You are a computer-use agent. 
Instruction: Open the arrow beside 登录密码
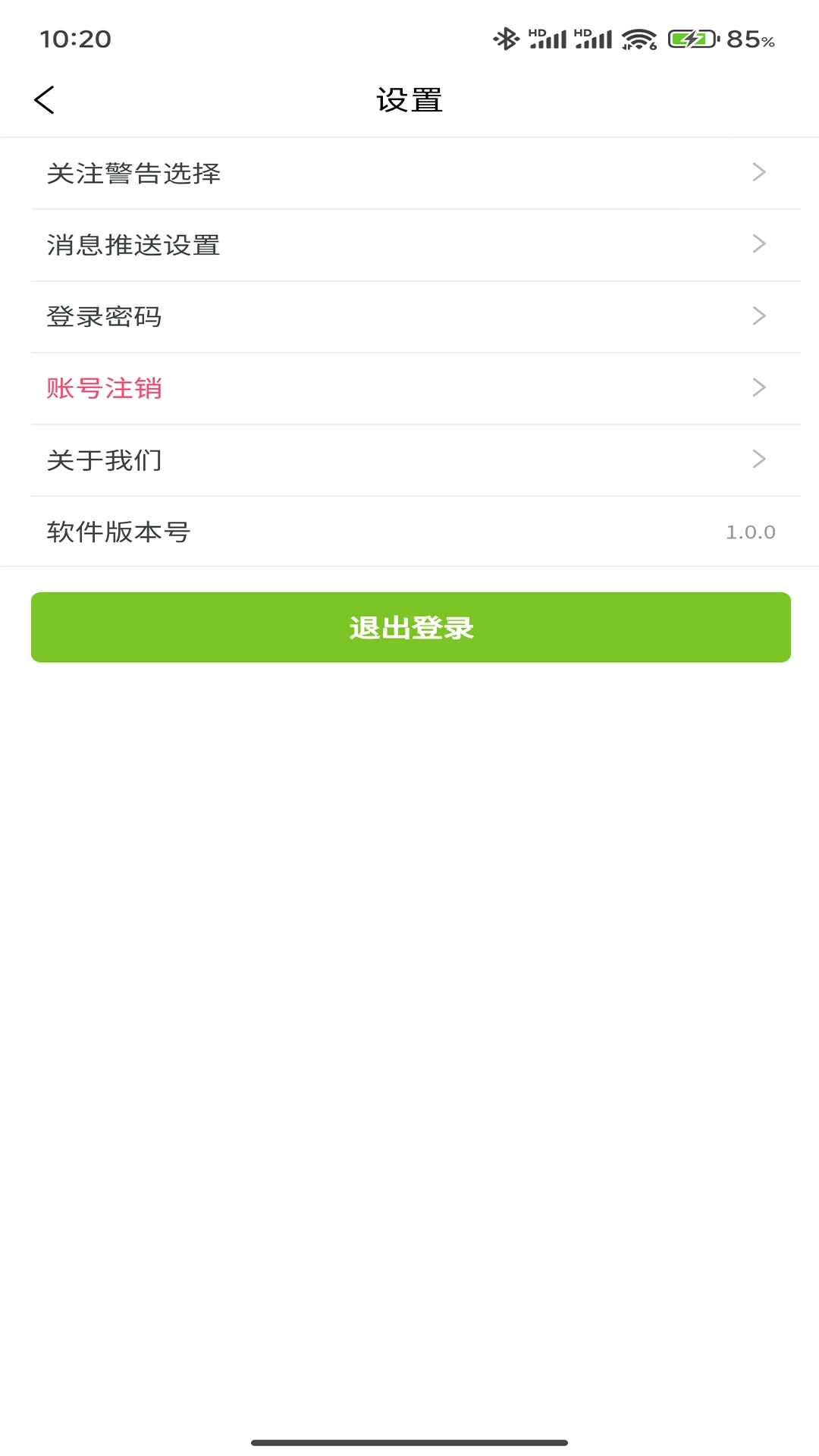pos(758,315)
